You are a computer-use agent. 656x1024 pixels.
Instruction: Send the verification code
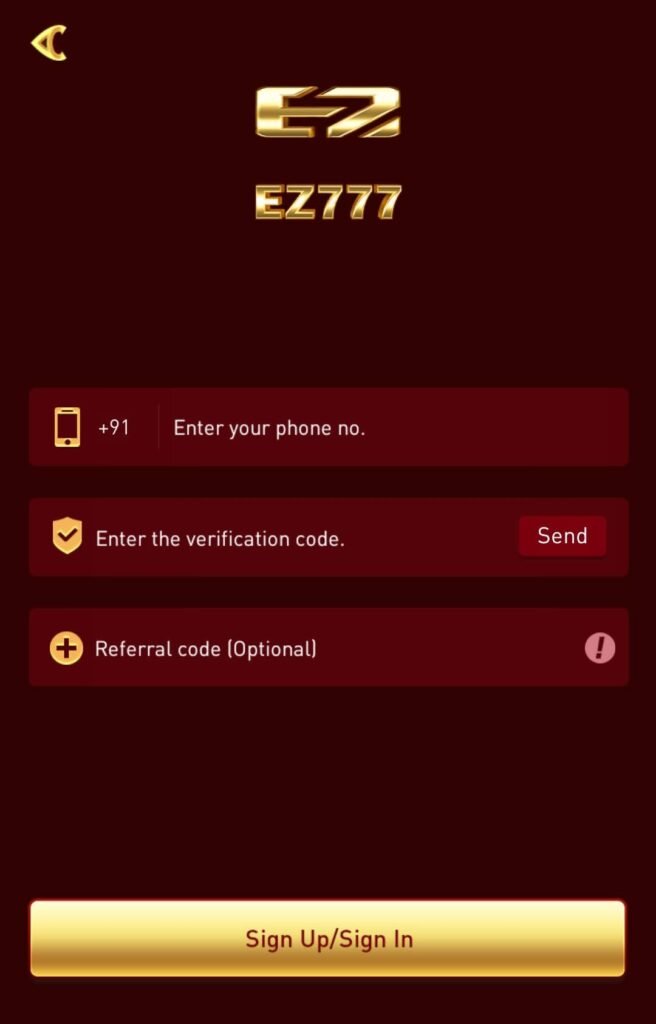click(562, 536)
